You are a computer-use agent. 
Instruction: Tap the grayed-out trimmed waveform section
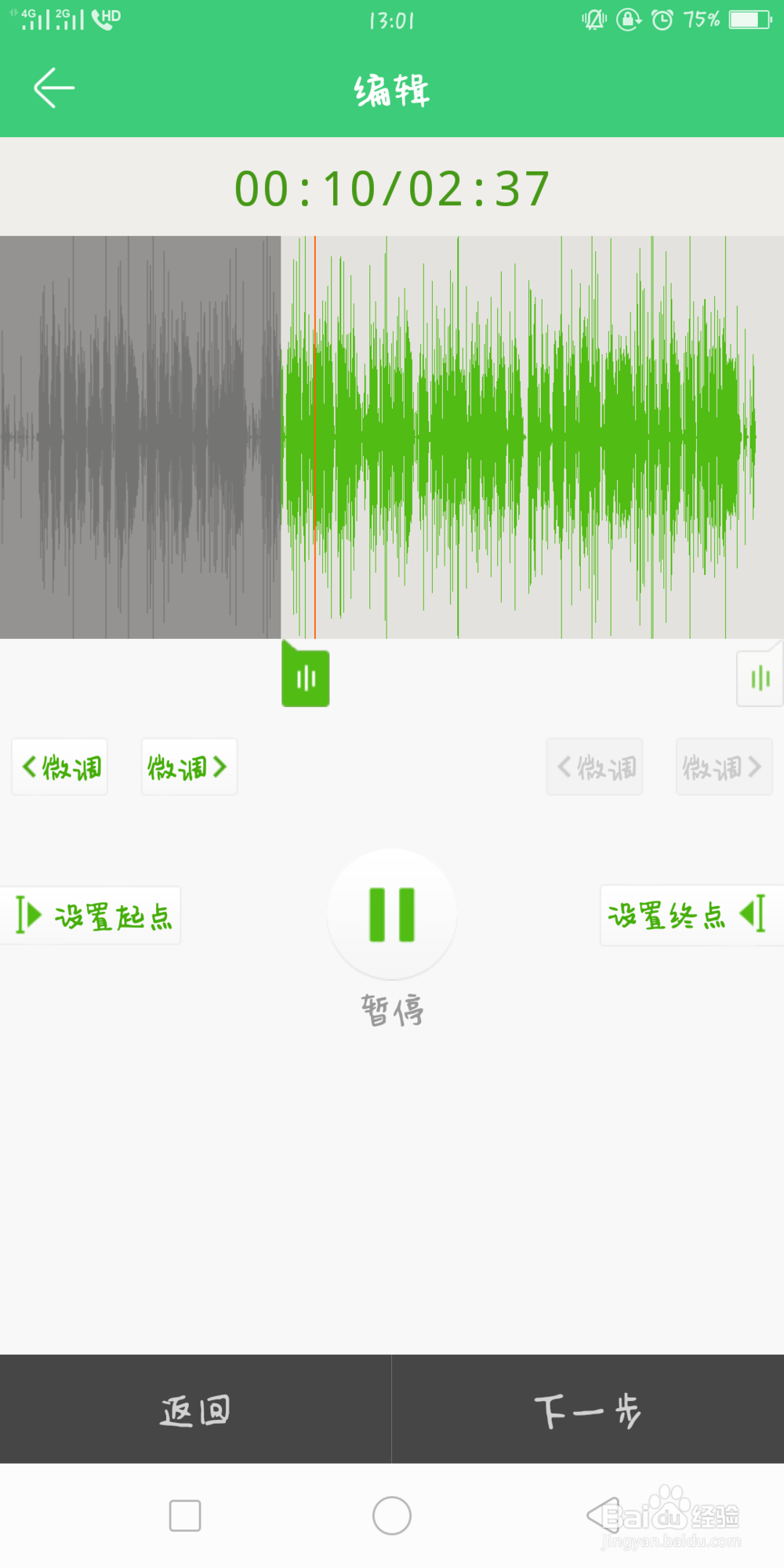point(140,437)
